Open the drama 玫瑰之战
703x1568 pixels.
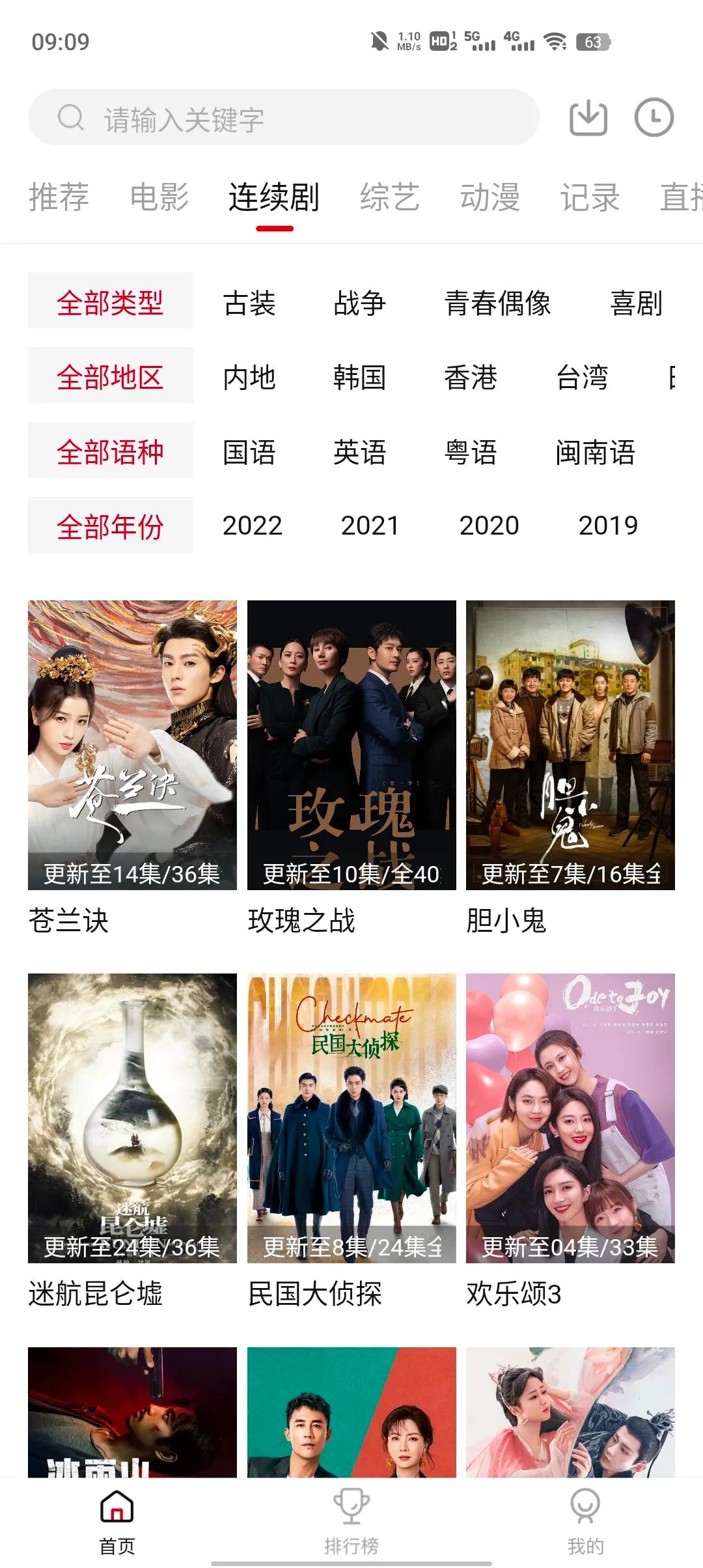[351, 745]
